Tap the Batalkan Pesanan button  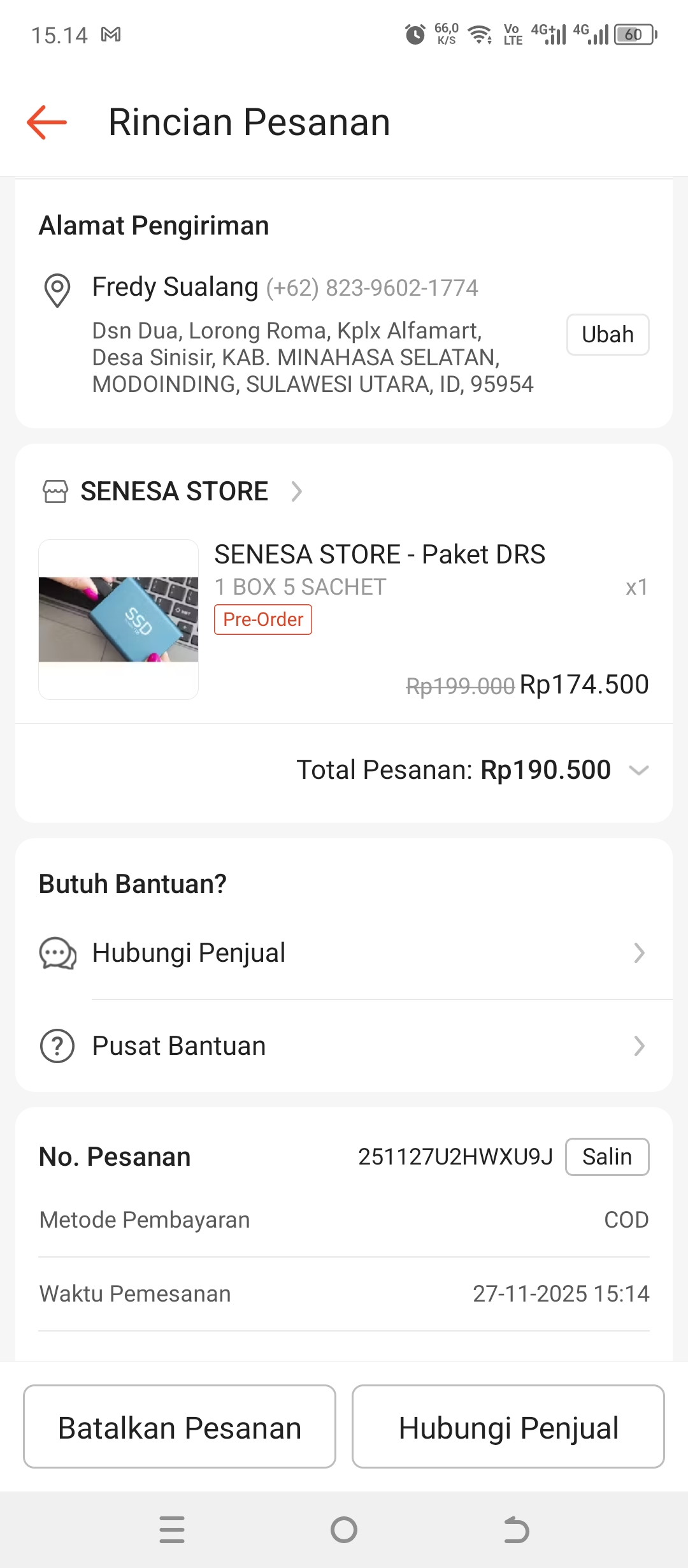180,1428
